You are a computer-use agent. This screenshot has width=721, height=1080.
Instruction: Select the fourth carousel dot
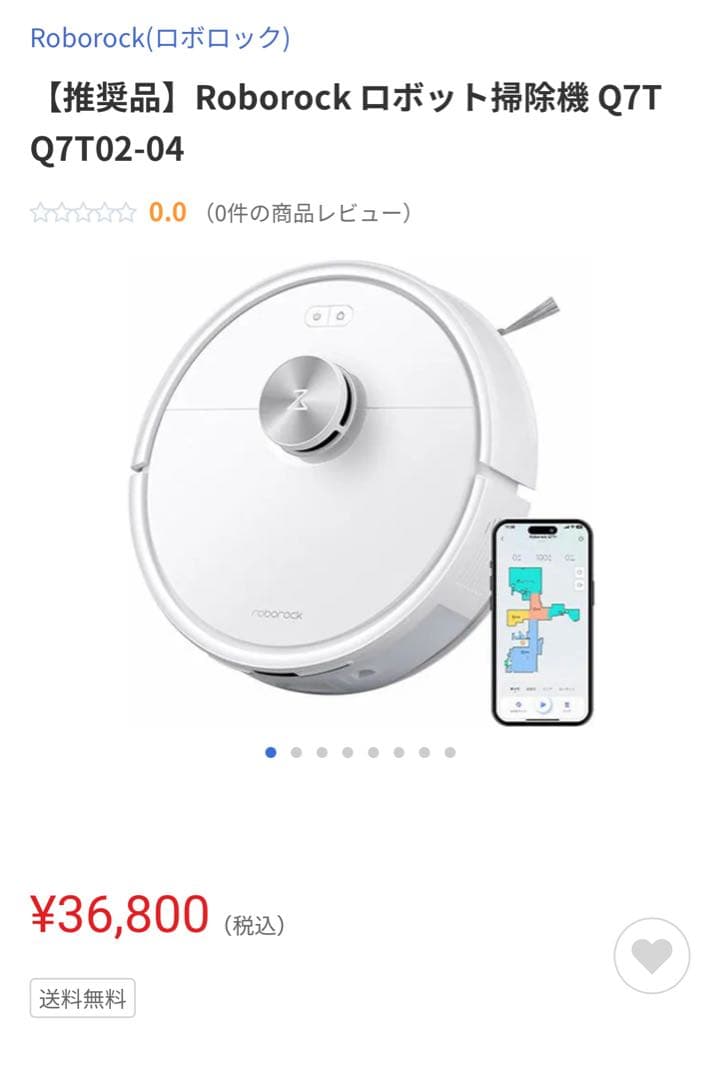coord(346,752)
